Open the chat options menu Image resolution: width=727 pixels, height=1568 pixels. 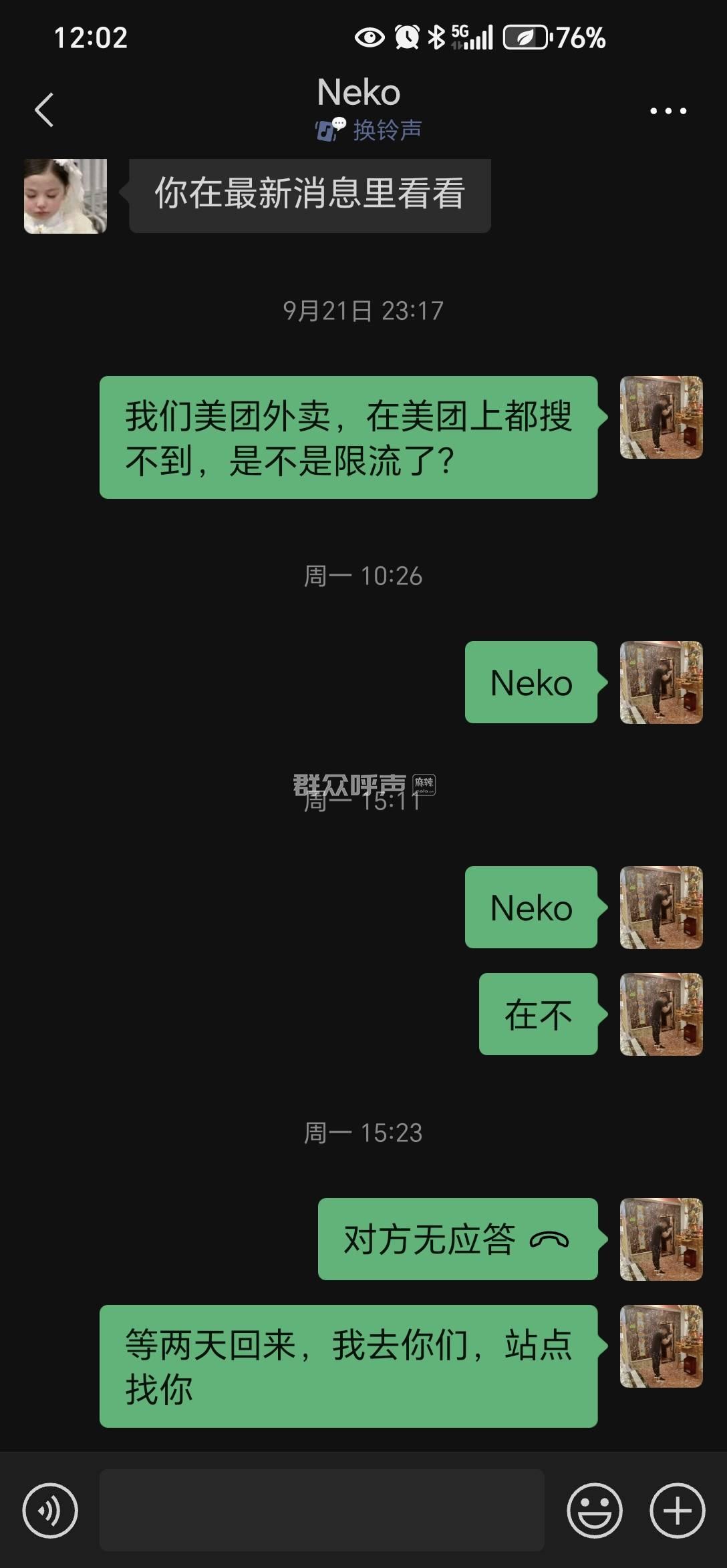tap(668, 111)
